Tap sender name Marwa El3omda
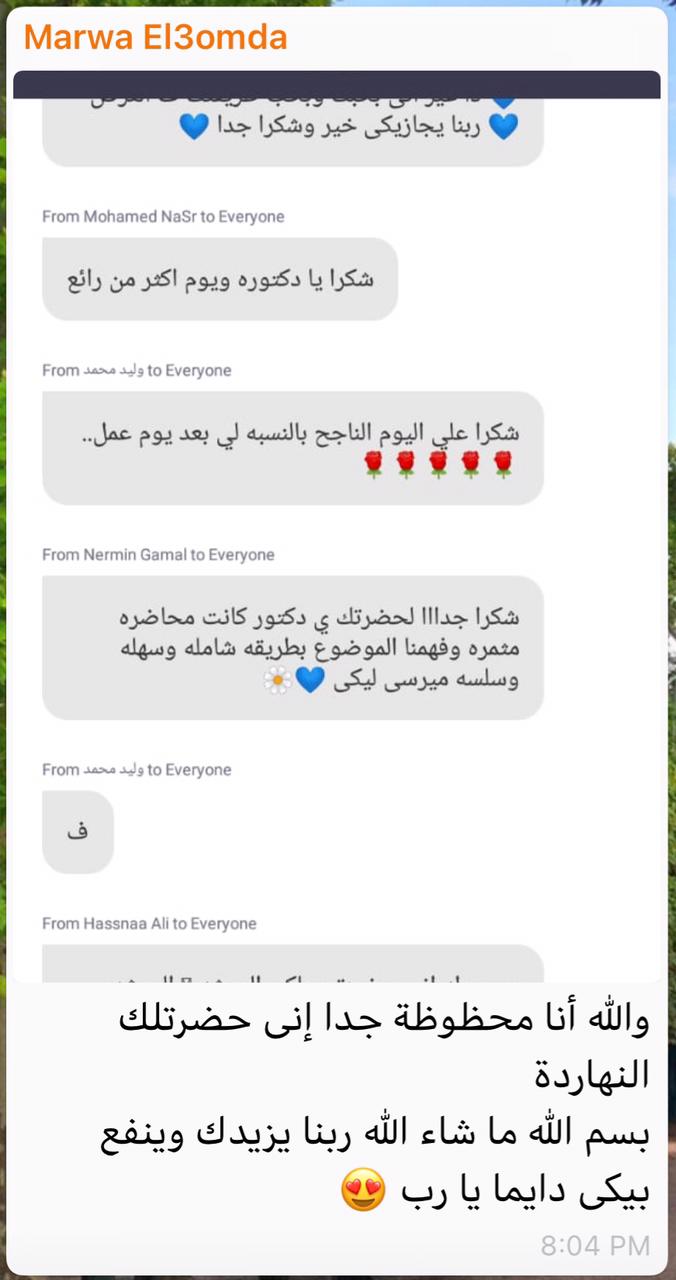Image resolution: width=676 pixels, height=1280 pixels. tap(156, 38)
